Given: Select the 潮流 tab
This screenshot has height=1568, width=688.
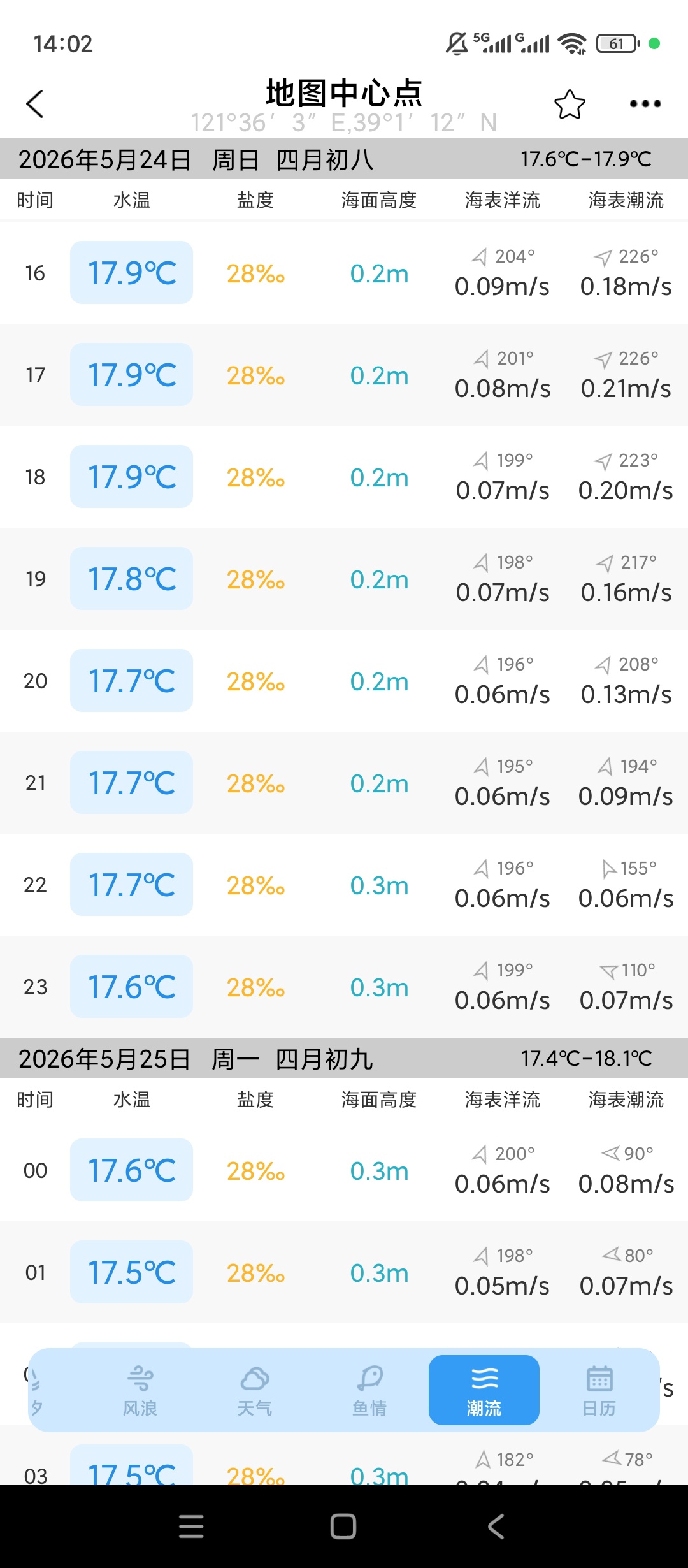Looking at the screenshot, I should [484, 1390].
